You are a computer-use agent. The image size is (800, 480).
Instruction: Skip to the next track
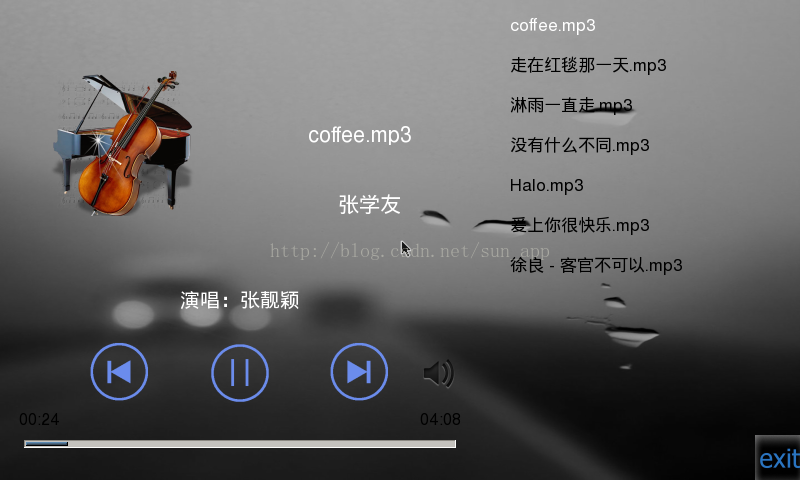359,372
